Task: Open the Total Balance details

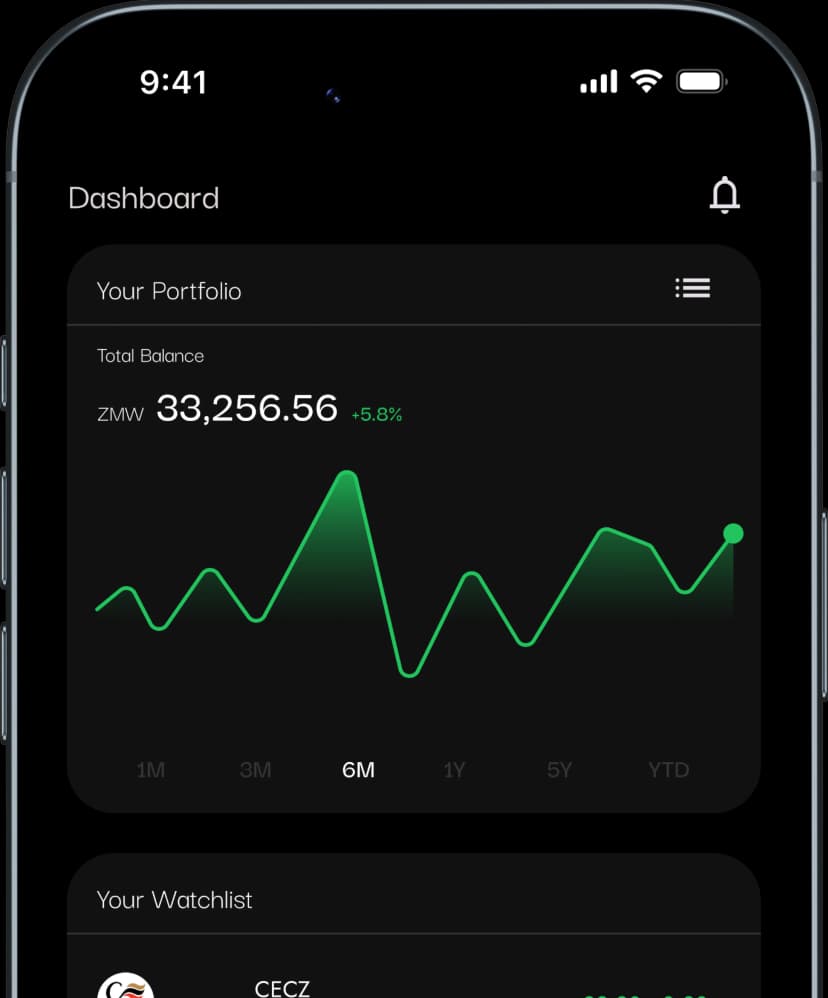Action: (150, 356)
